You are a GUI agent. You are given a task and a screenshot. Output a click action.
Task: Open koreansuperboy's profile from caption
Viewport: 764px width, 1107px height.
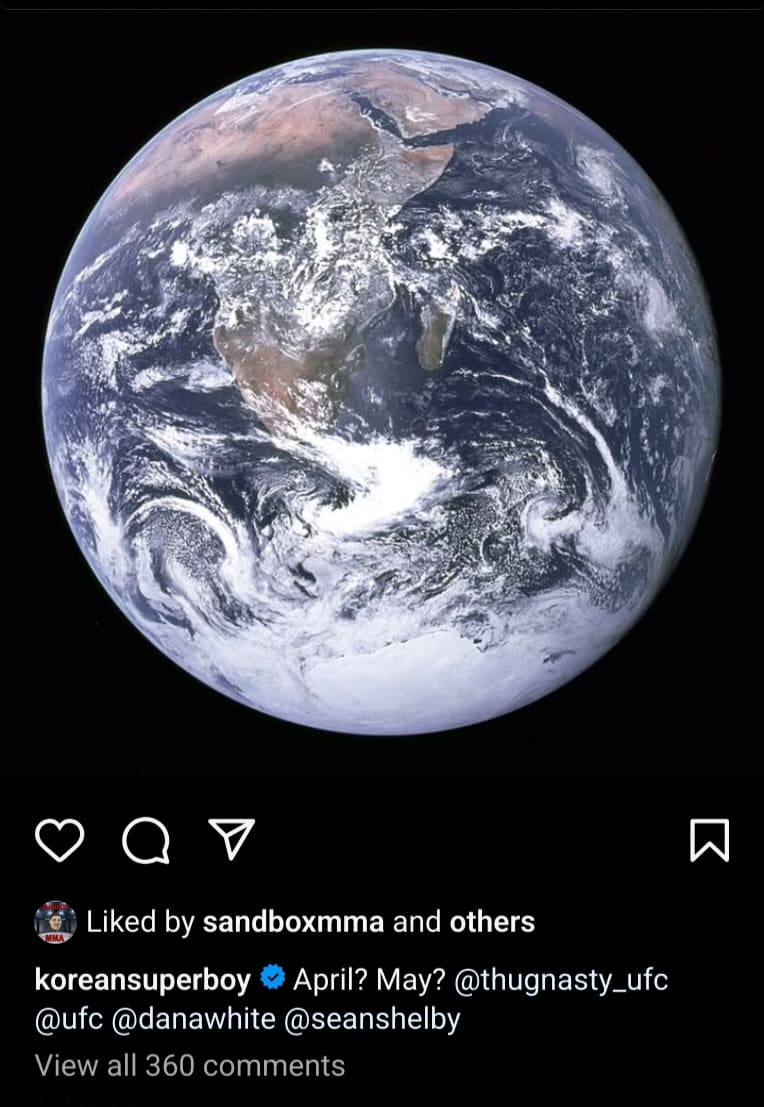pyautogui.click(x=143, y=980)
